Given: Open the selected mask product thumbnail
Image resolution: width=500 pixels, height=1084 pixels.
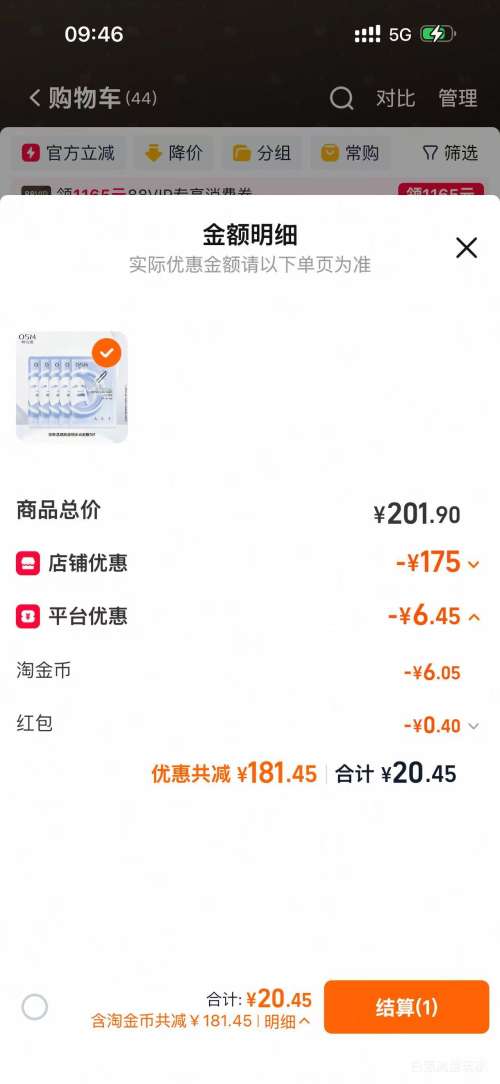Looking at the screenshot, I should coord(72,387).
